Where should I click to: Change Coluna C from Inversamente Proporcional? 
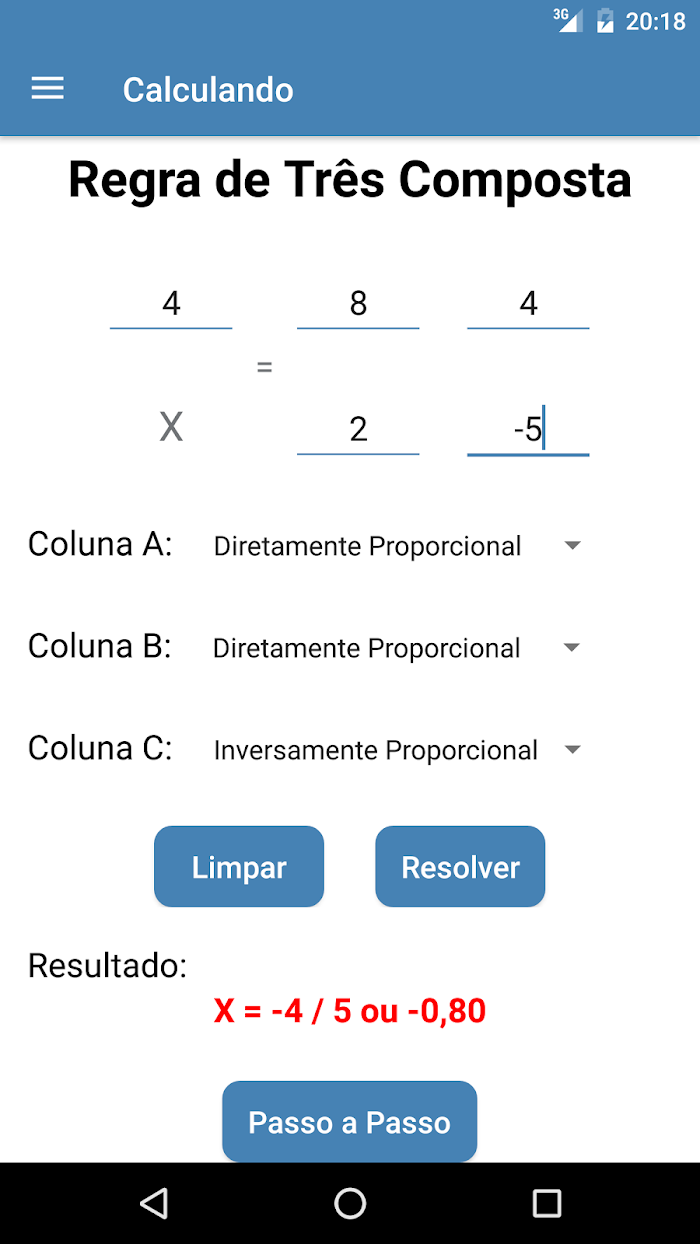(x=397, y=750)
